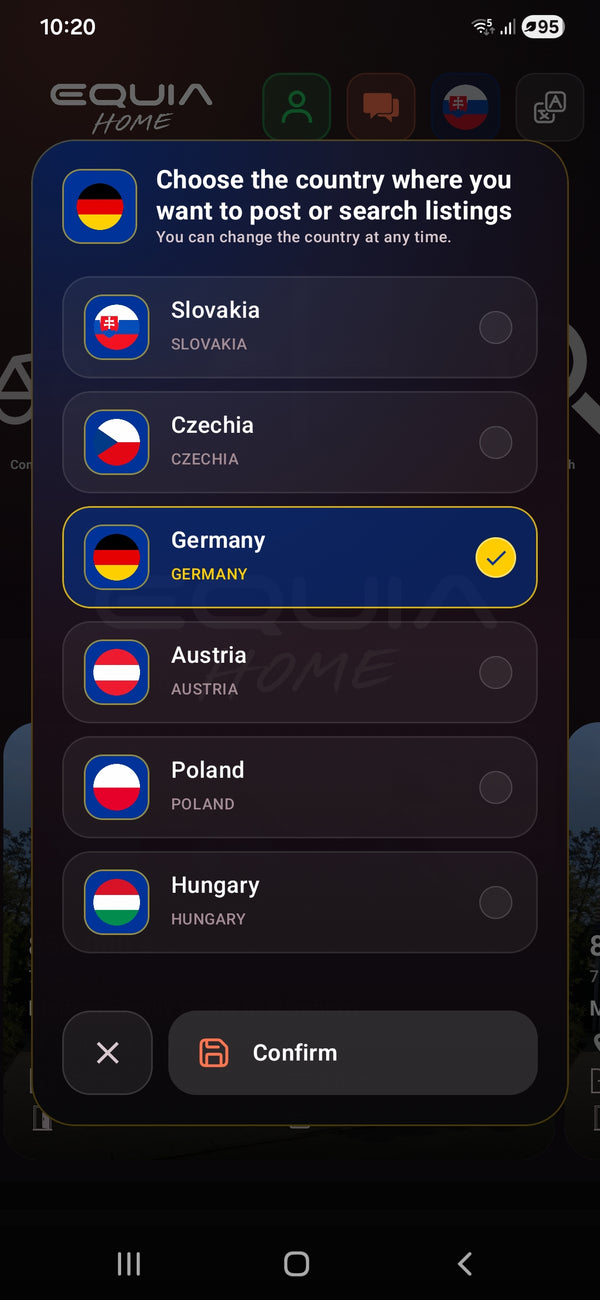The width and height of the screenshot is (600, 1300).
Task: Go back using system navigation
Action: pos(465,1263)
